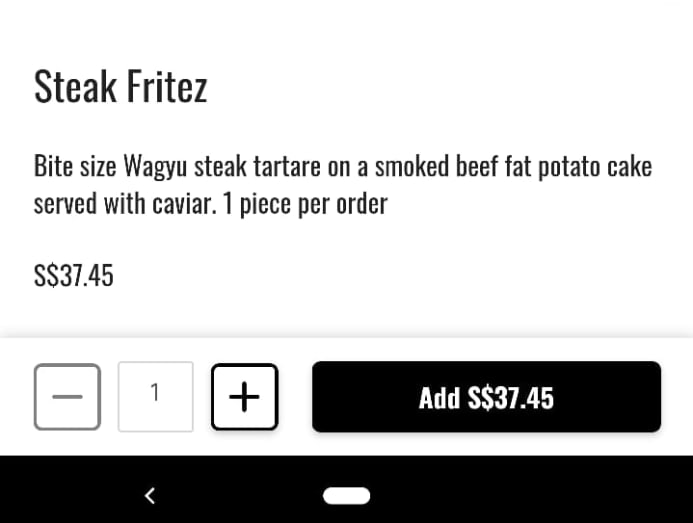693x523 pixels.
Task: Tap the quantity field showing 1
Action: click(x=156, y=397)
